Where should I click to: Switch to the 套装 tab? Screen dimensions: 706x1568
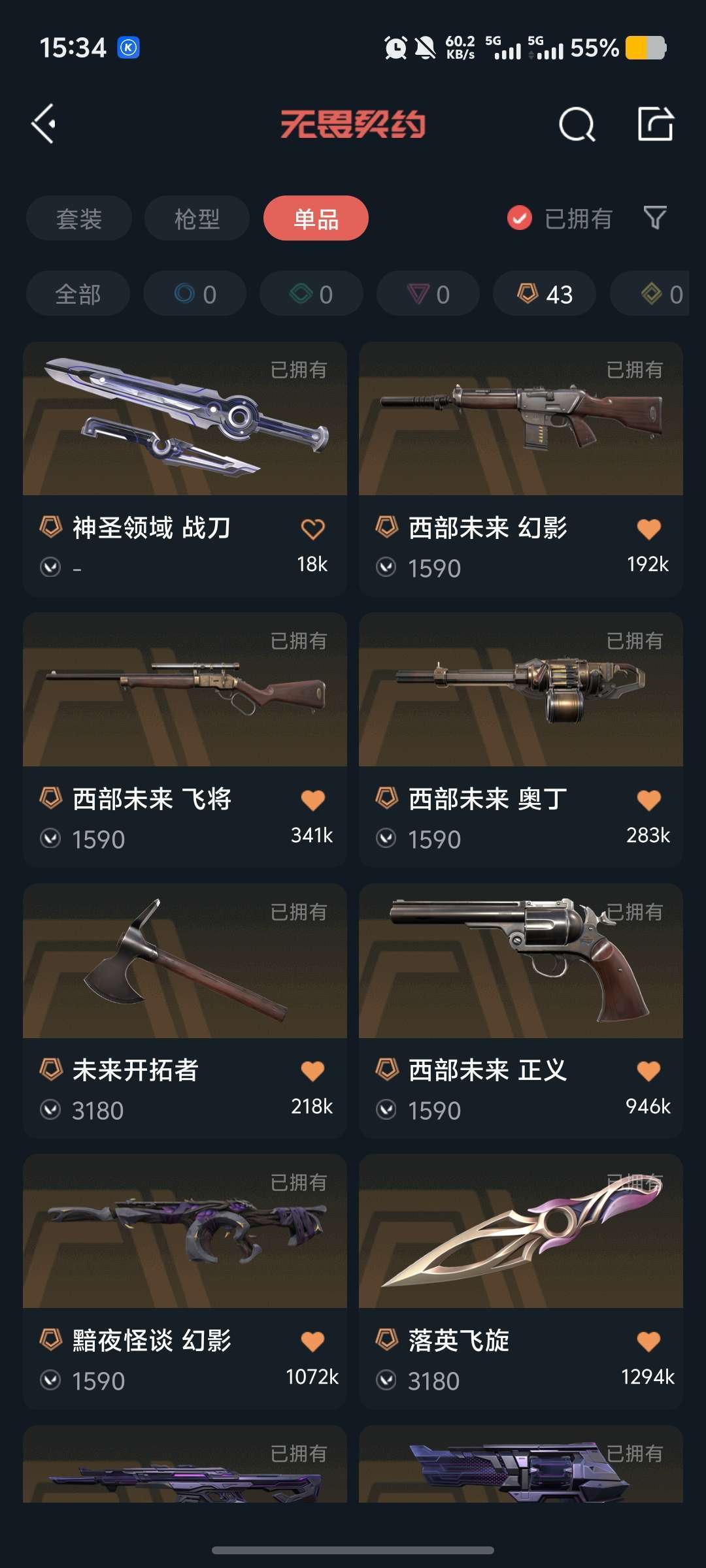coord(79,219)
